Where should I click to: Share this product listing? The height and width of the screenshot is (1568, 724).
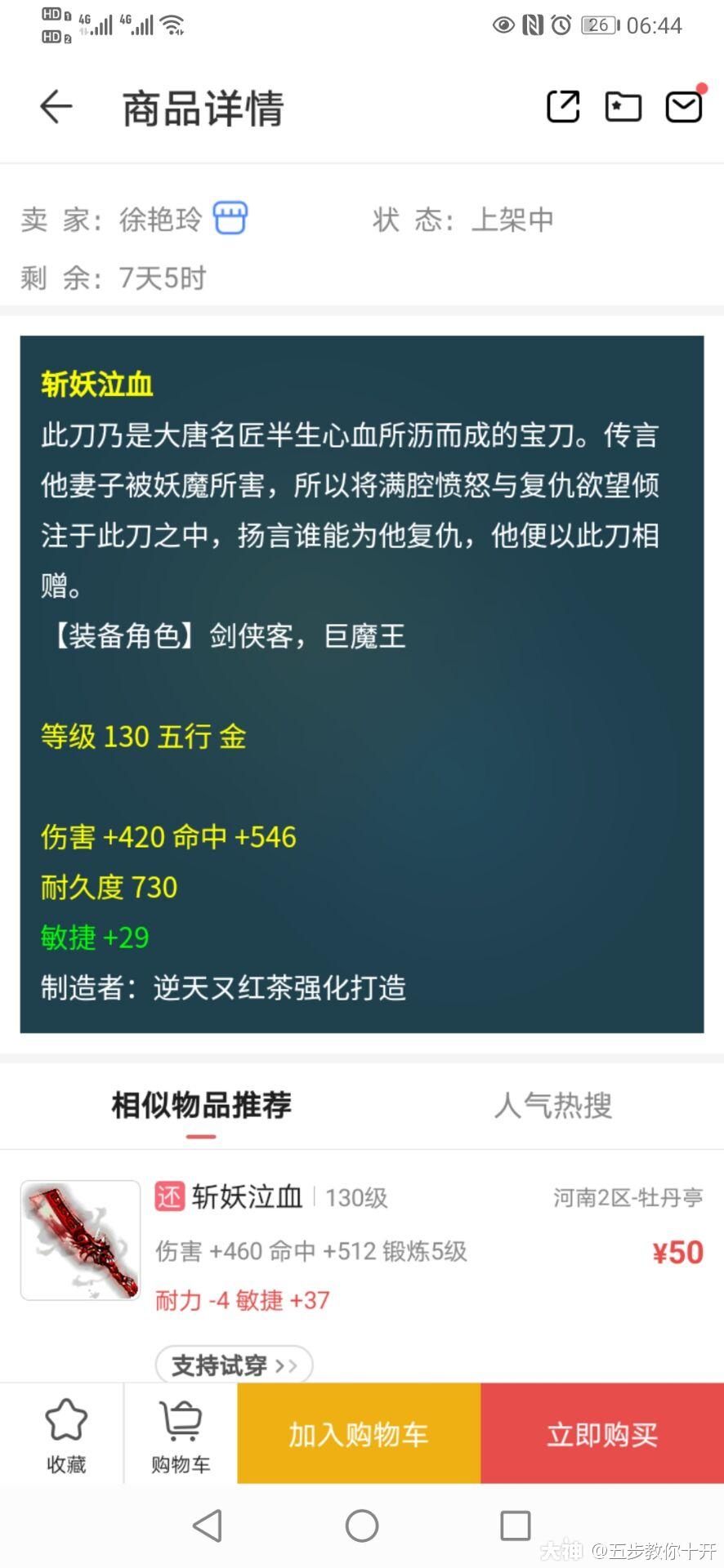(563, 107)
